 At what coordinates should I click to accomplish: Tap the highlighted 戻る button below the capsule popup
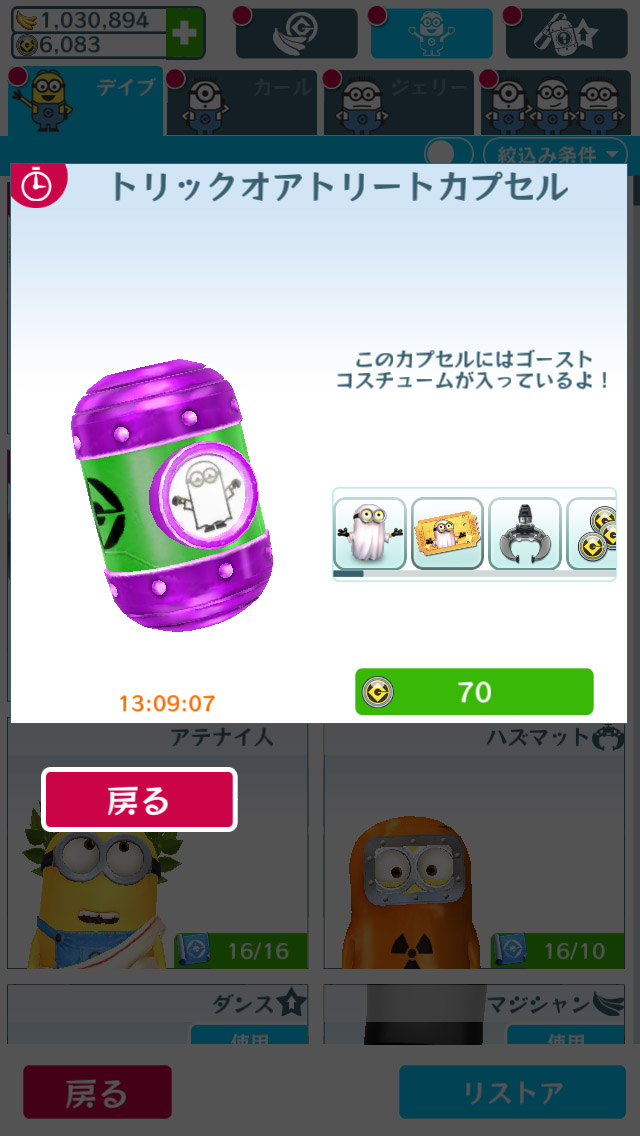pyautogui.click(x=139, y=799)
